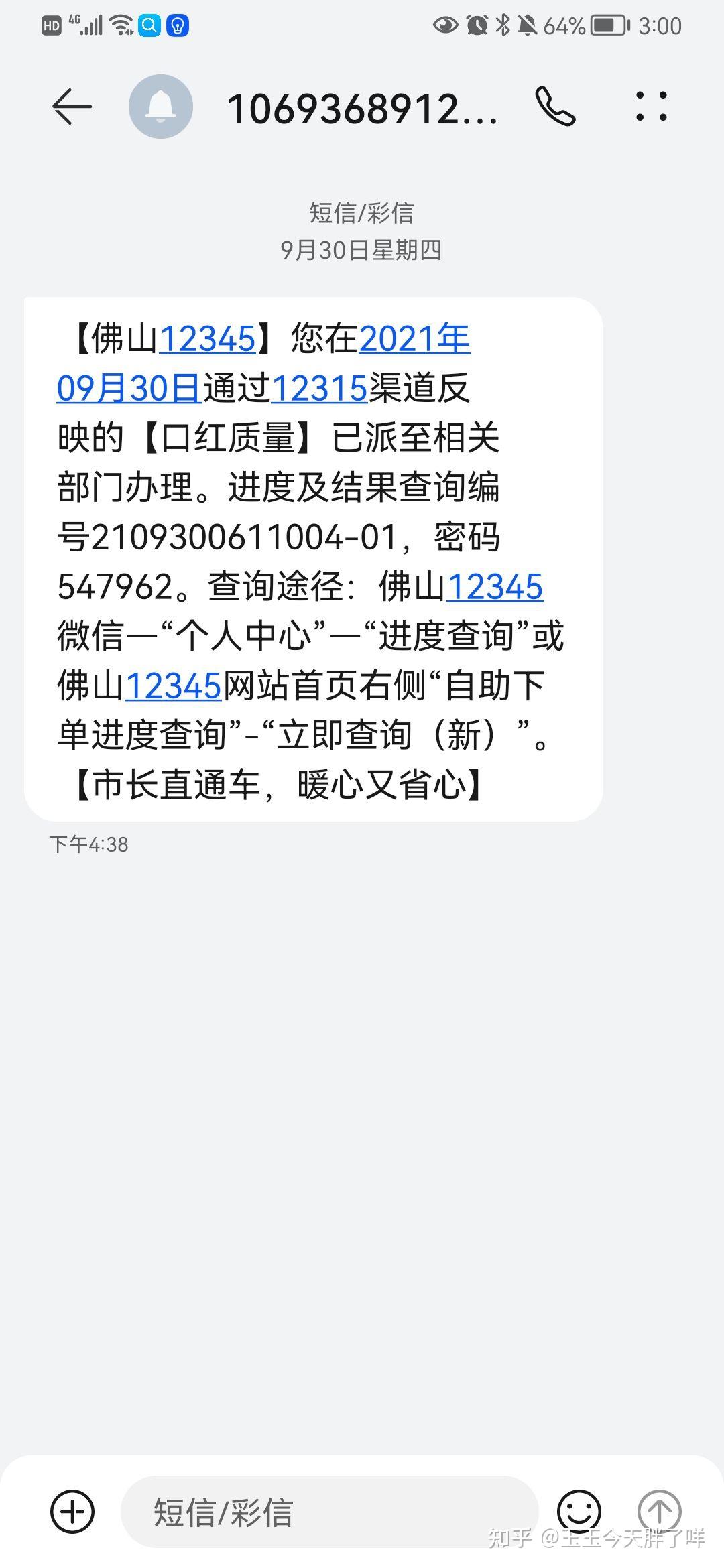The height and width of the screenshot is (1568, 724).
Task: Focus the 短信/彩信 message input field
Action: (x=330, y=1512)
